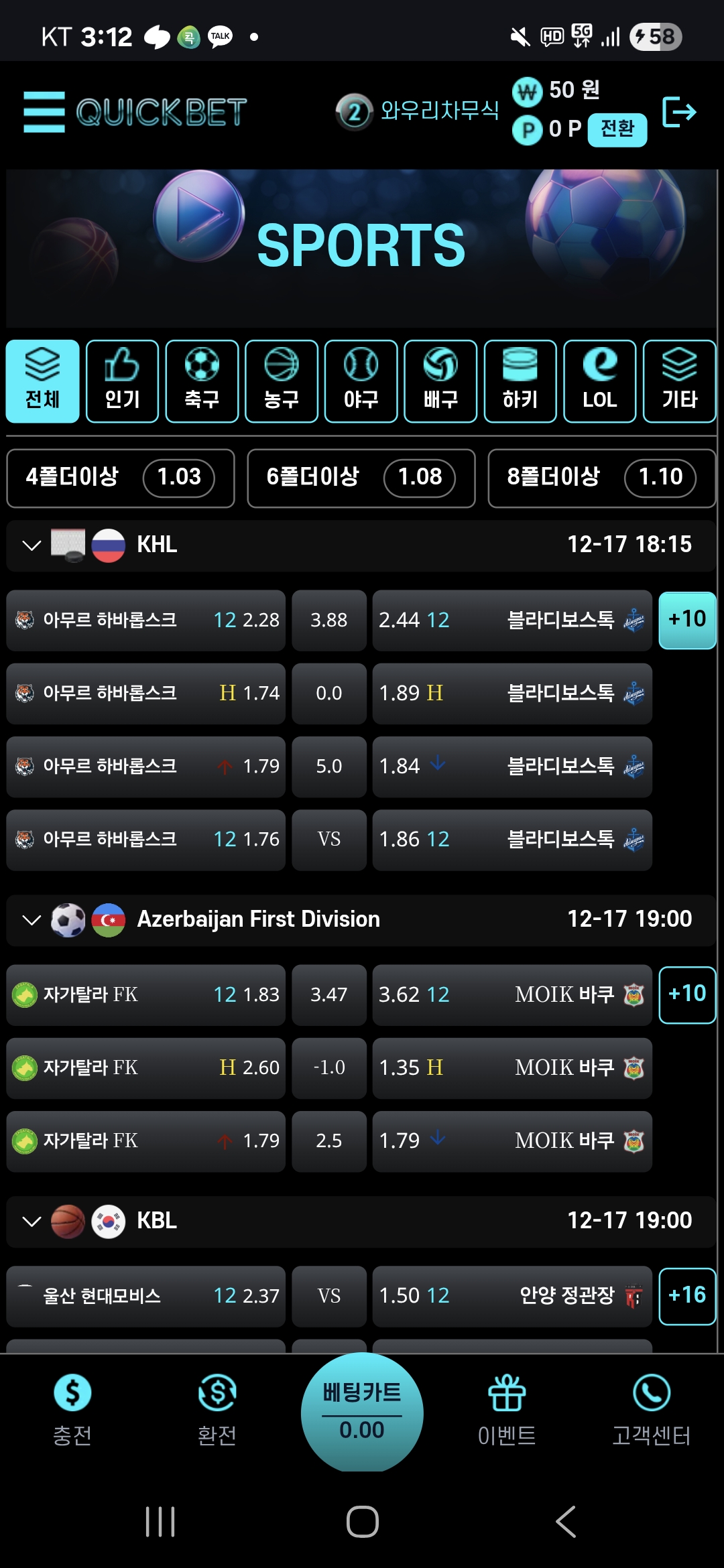Select the 인기 sports category
The image size is (724, 1568).
(x=122, y=381)
